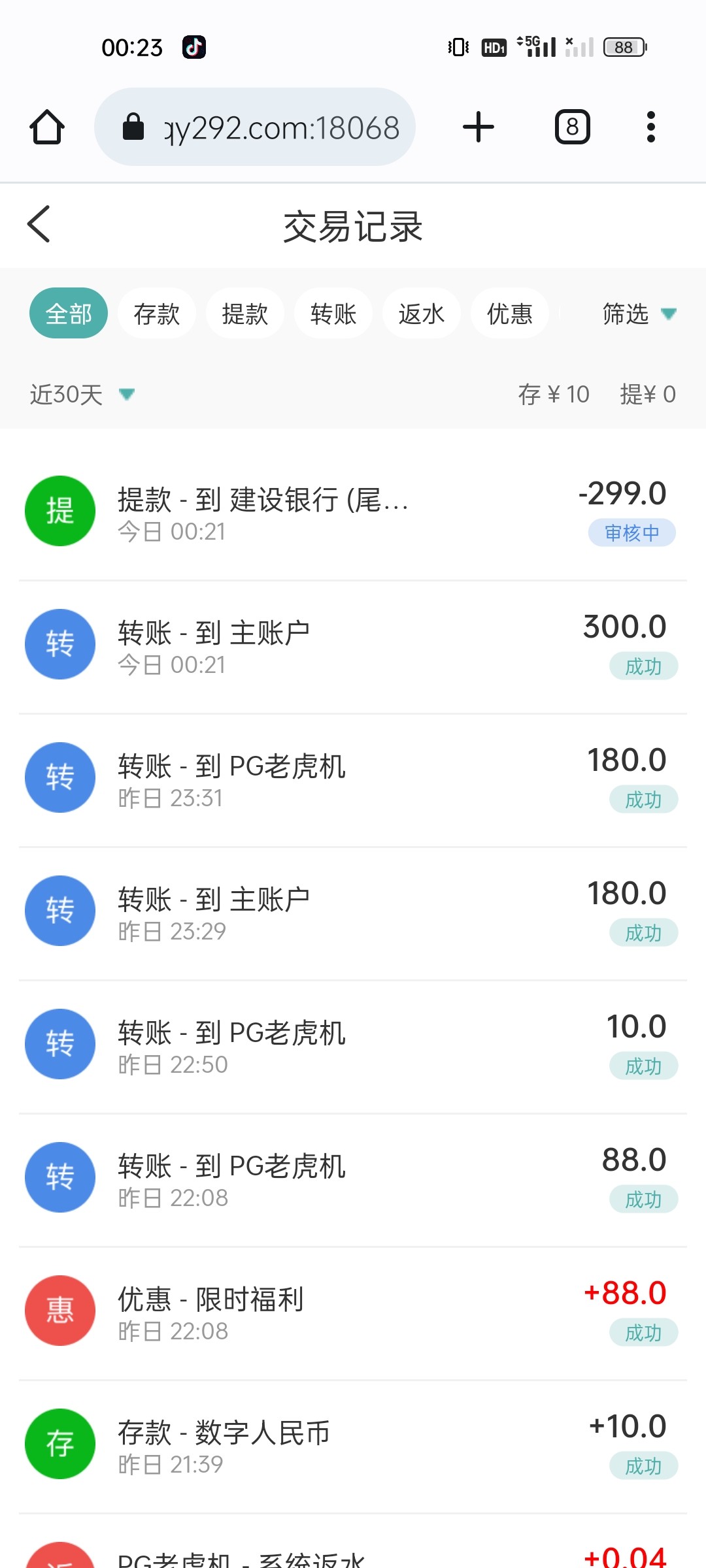Switch to the 提款 tab
Viewport: 706px width, 1568px height.
(x=245, y=314)
